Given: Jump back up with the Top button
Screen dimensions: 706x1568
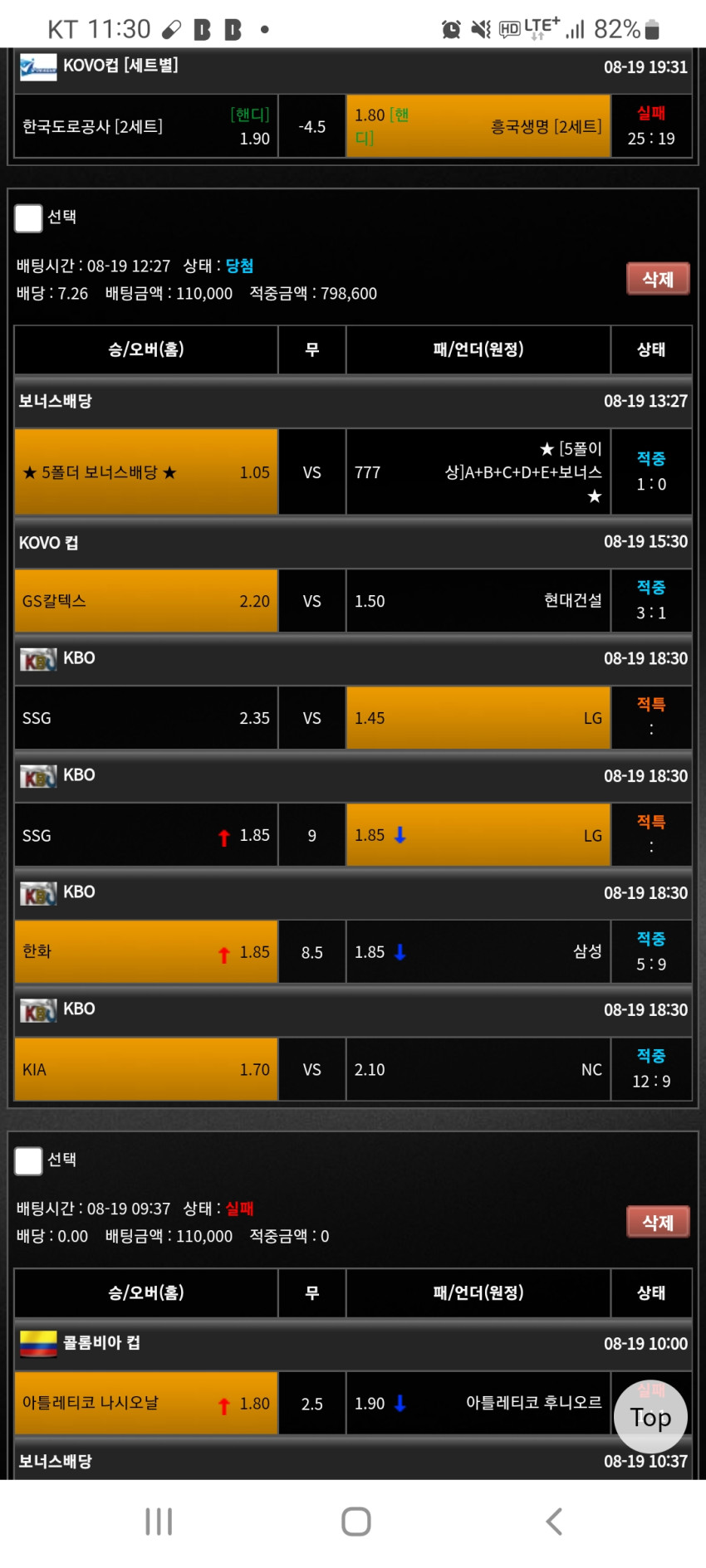Looking at the screenshot, I should 650,1417.
